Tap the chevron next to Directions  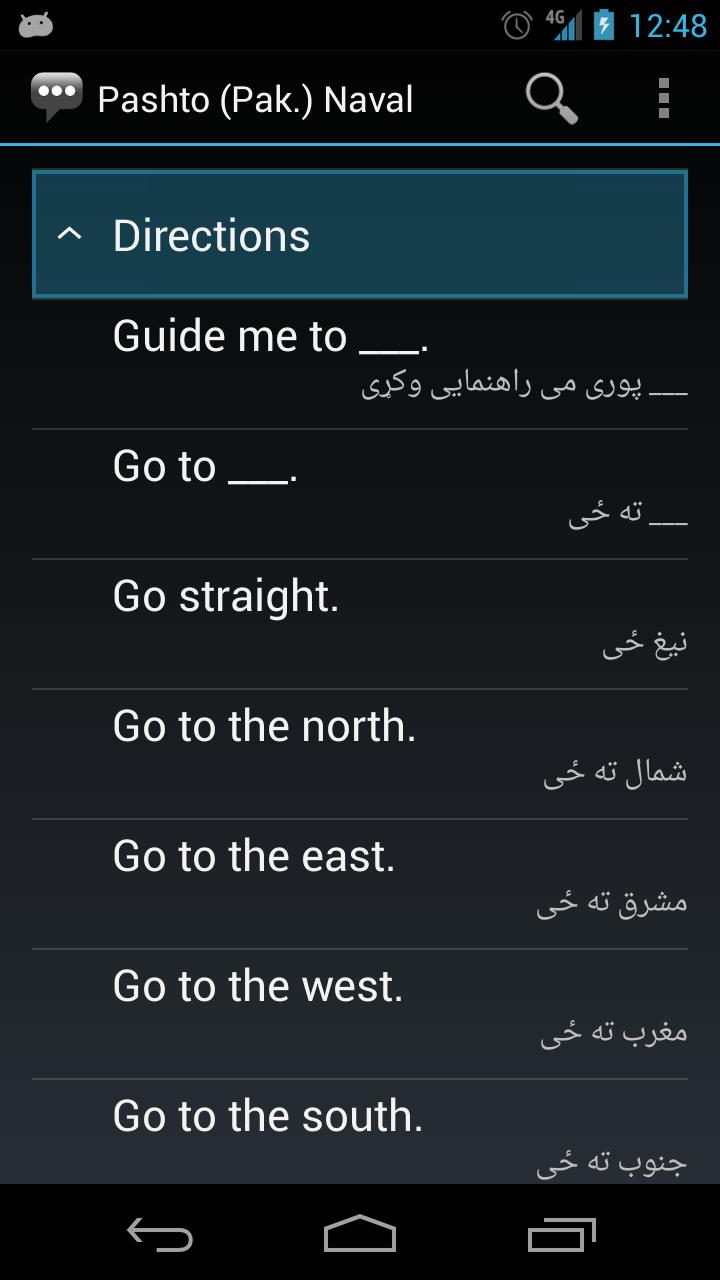[70, 233]
